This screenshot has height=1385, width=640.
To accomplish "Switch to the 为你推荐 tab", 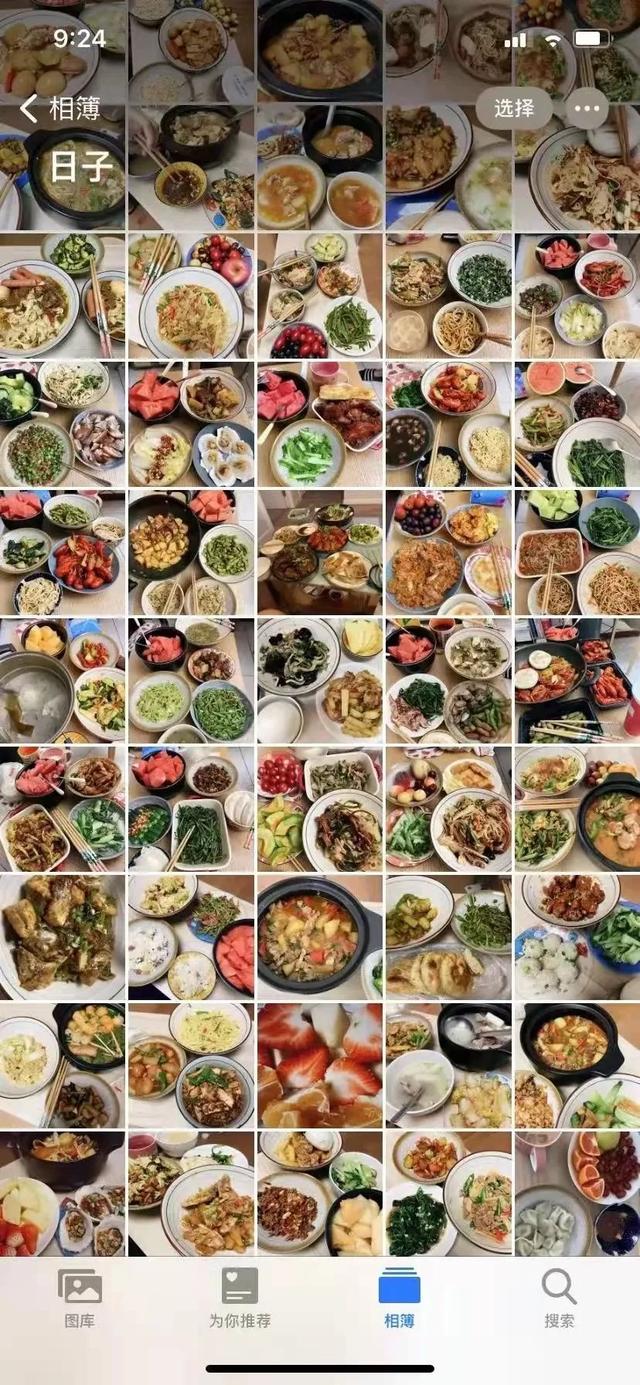I will tap(240, 1297).
